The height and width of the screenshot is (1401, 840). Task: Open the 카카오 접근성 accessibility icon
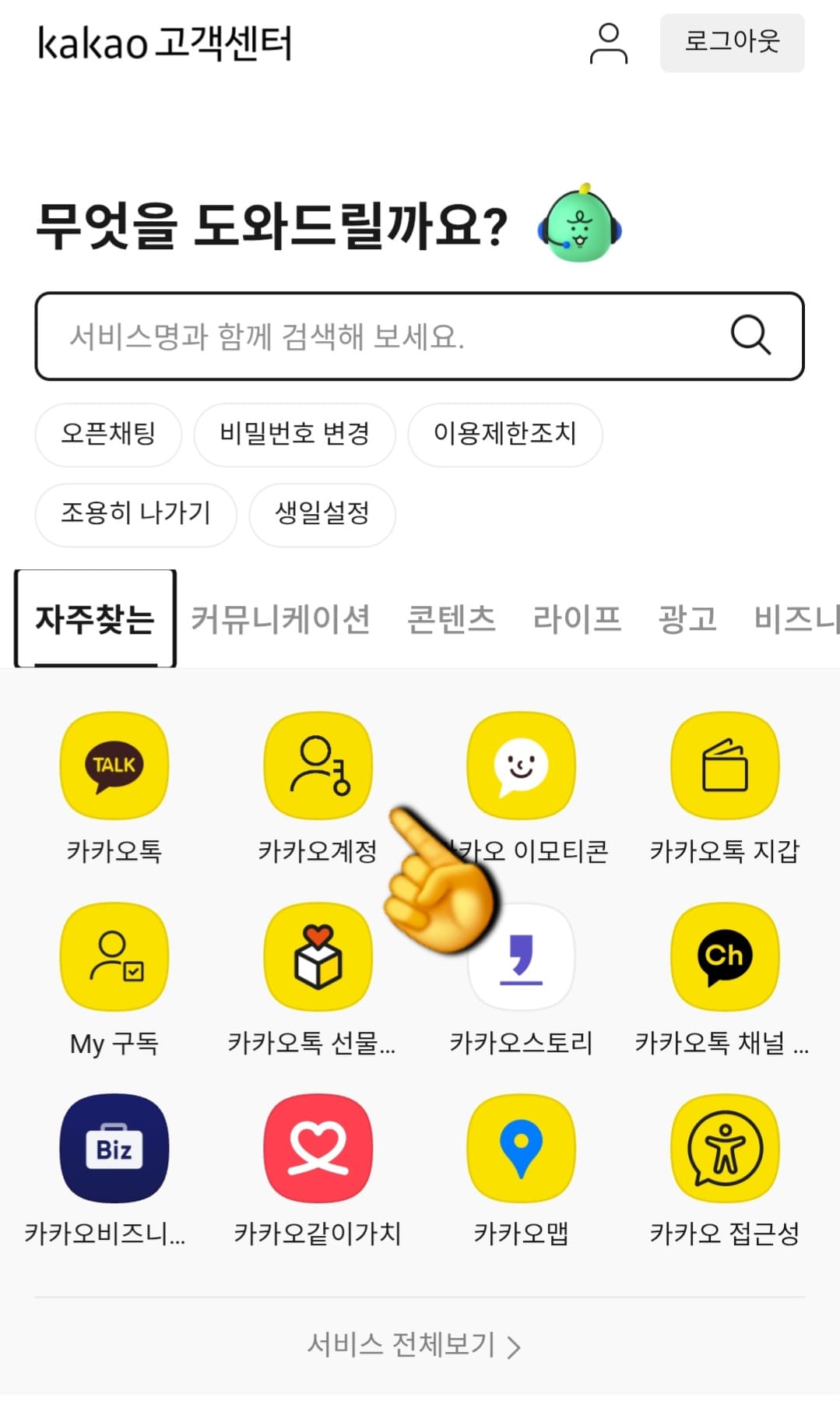pyautogui.click(x=723, y=1146)
